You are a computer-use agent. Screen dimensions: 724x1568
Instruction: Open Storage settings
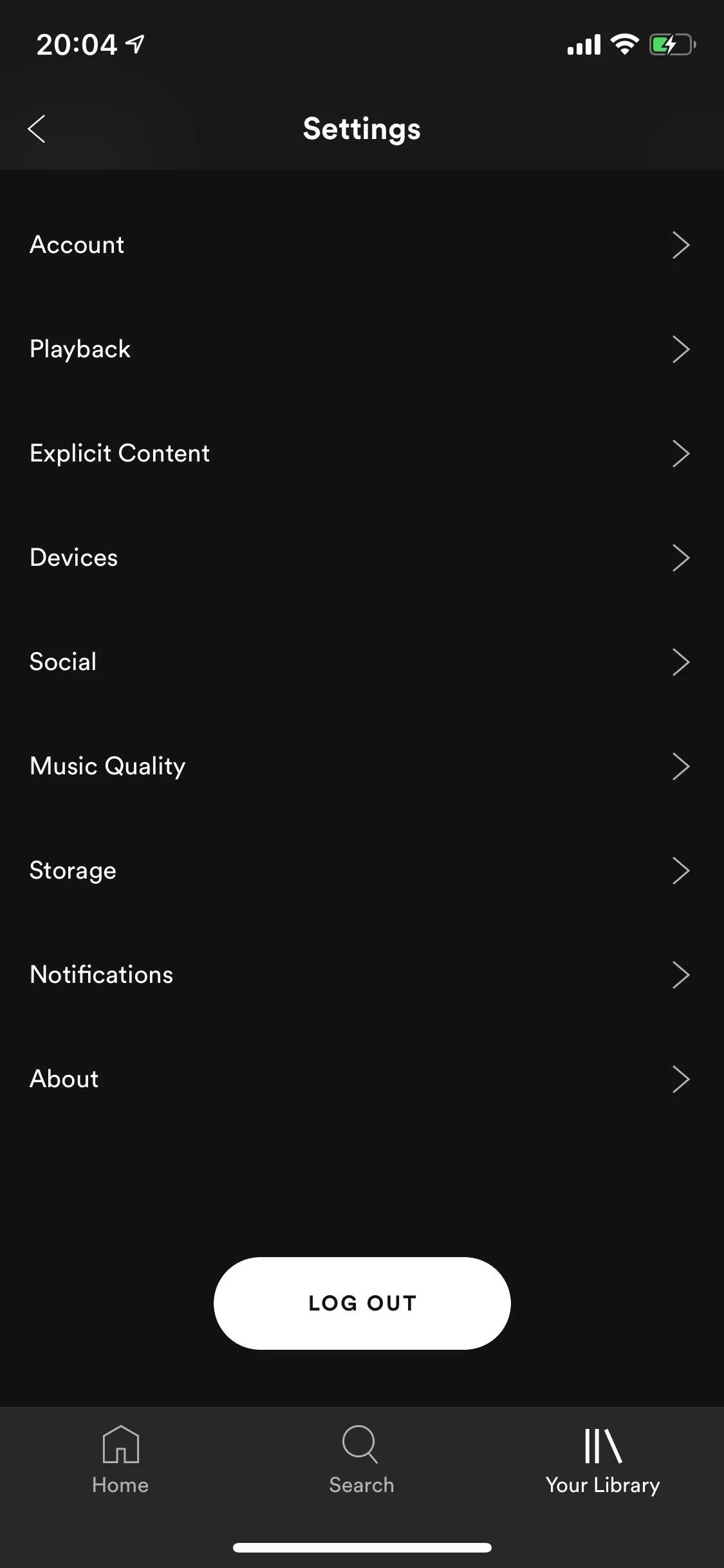(362, 870)
